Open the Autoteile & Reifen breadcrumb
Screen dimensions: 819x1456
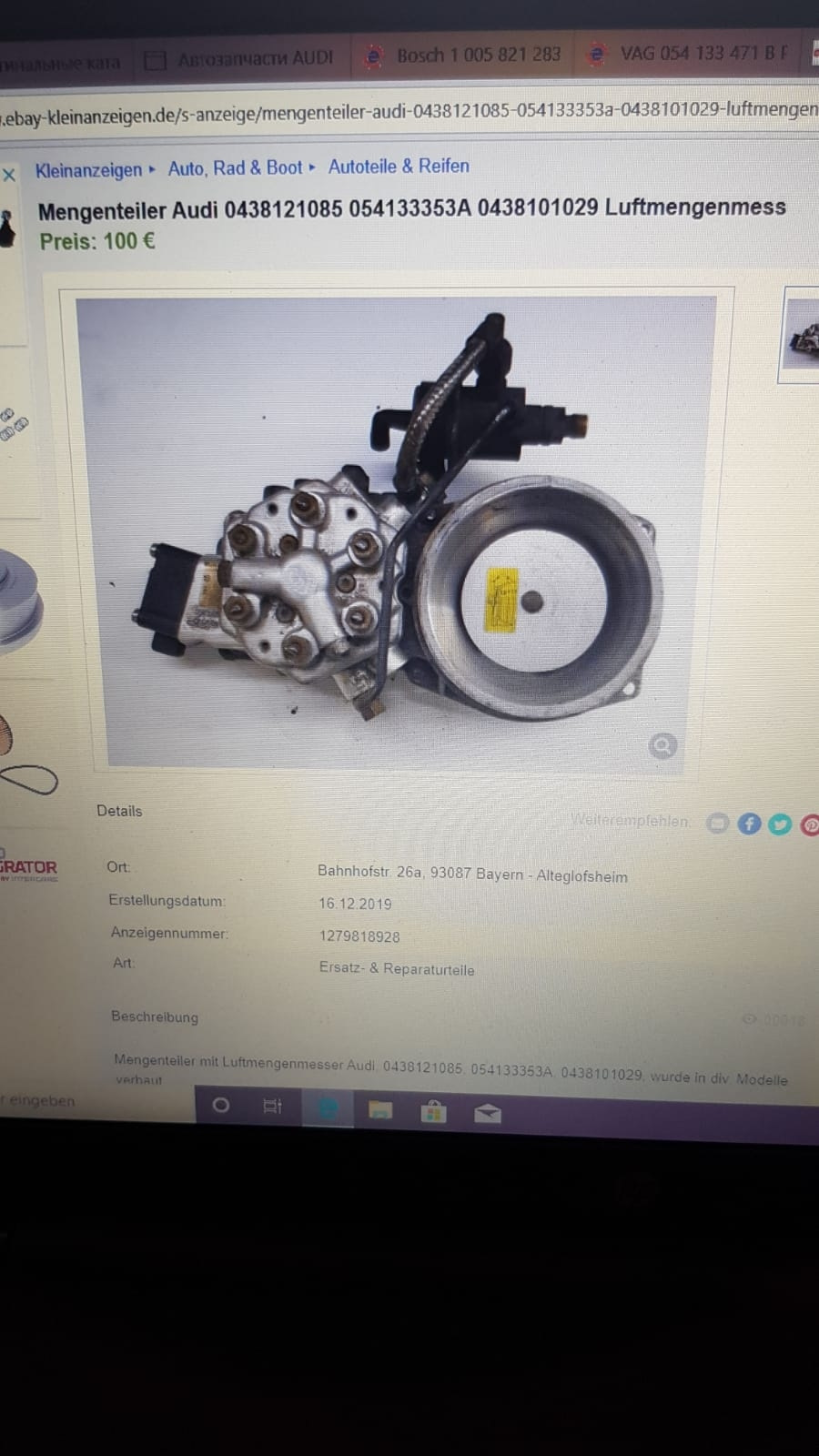pyautogui.click(x=399, y=167)
